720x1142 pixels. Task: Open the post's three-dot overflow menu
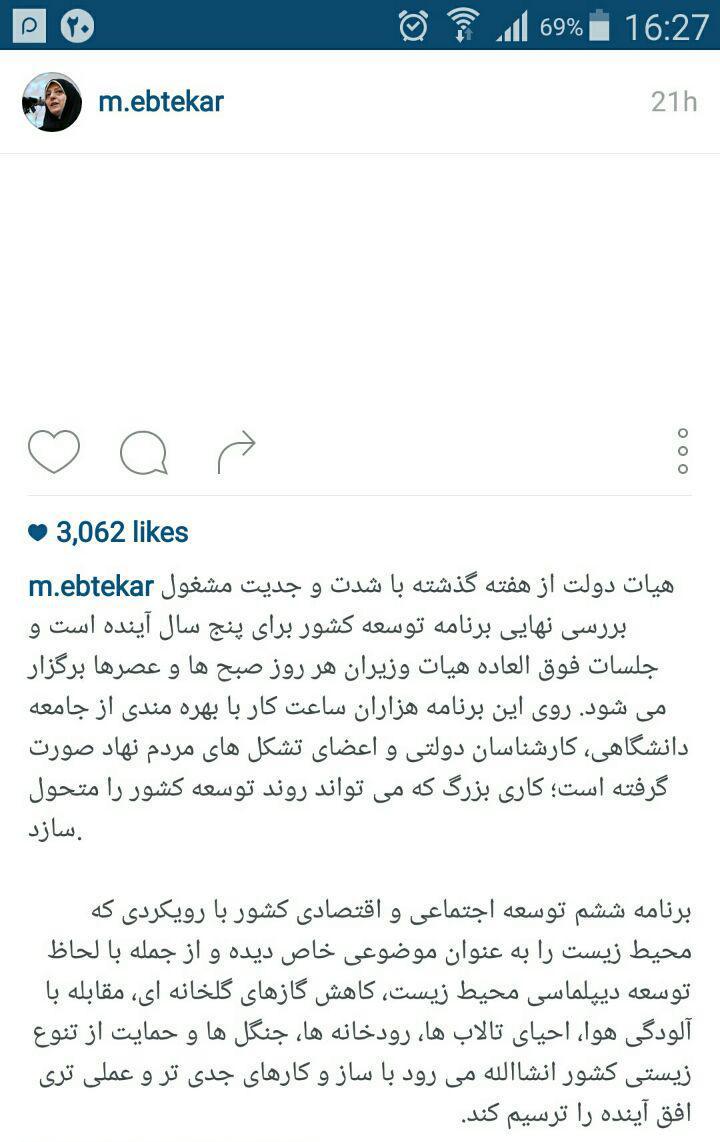[x=682, y=452]
